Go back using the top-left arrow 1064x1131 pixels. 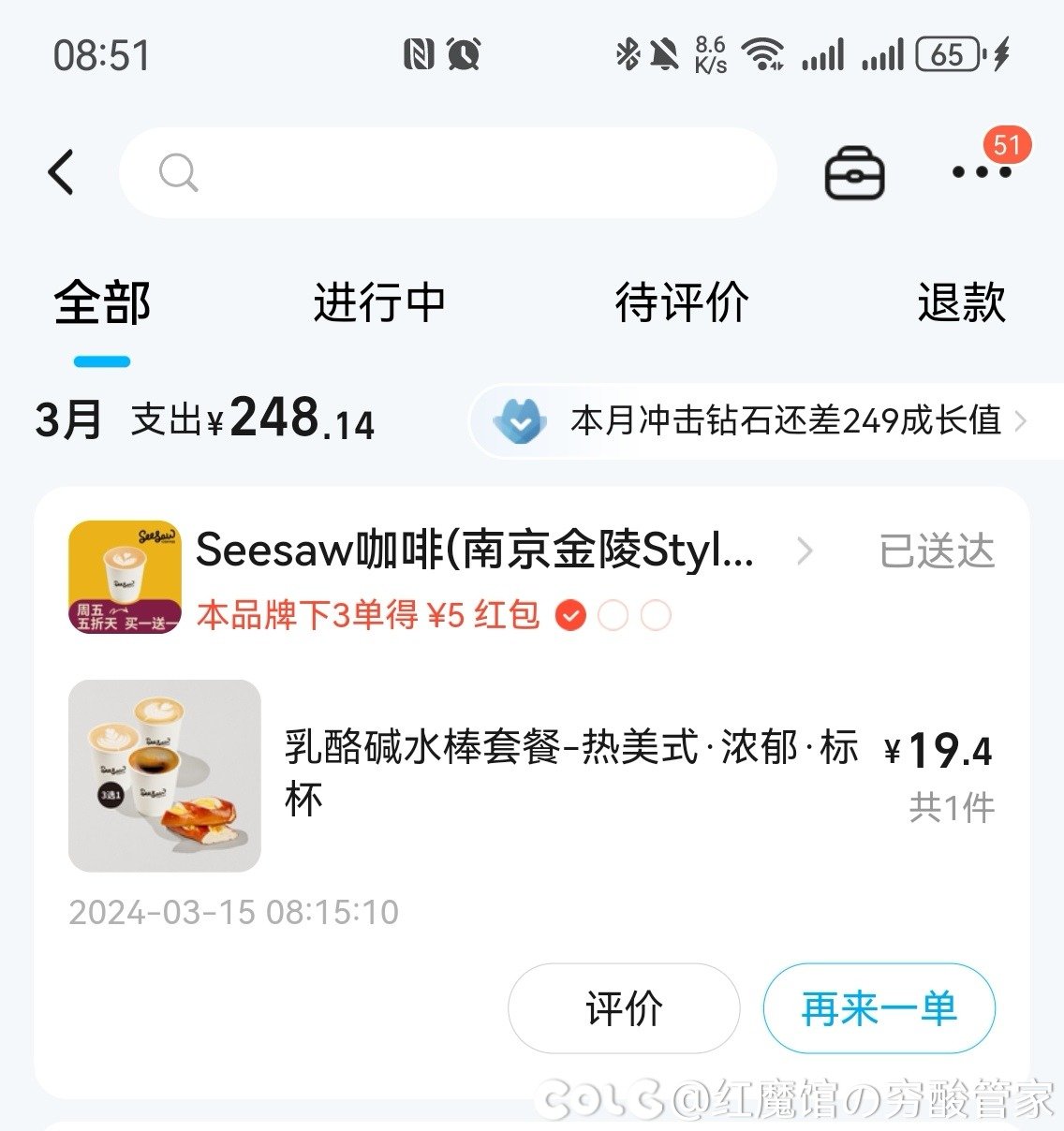(x=62, y=172)
